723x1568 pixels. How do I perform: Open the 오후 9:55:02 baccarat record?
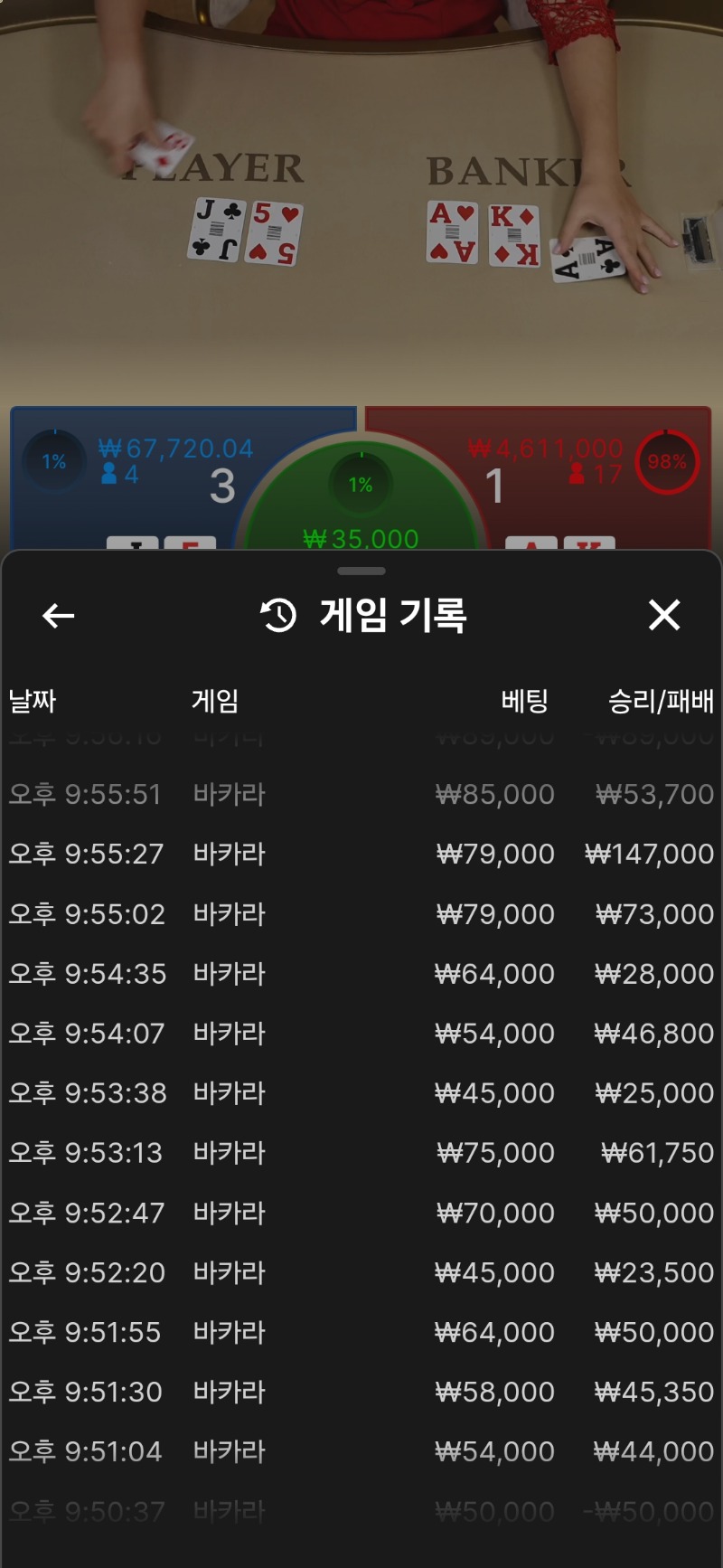(361, 913)
